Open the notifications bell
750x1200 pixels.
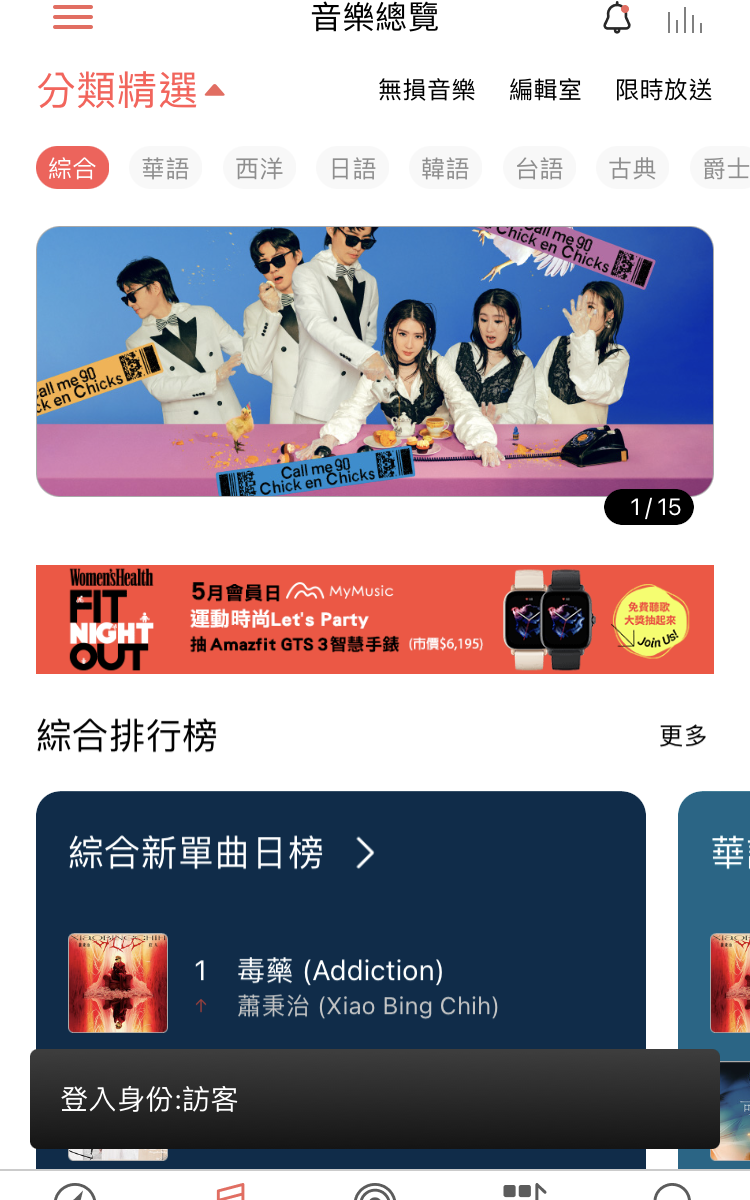tap(617, 18)
